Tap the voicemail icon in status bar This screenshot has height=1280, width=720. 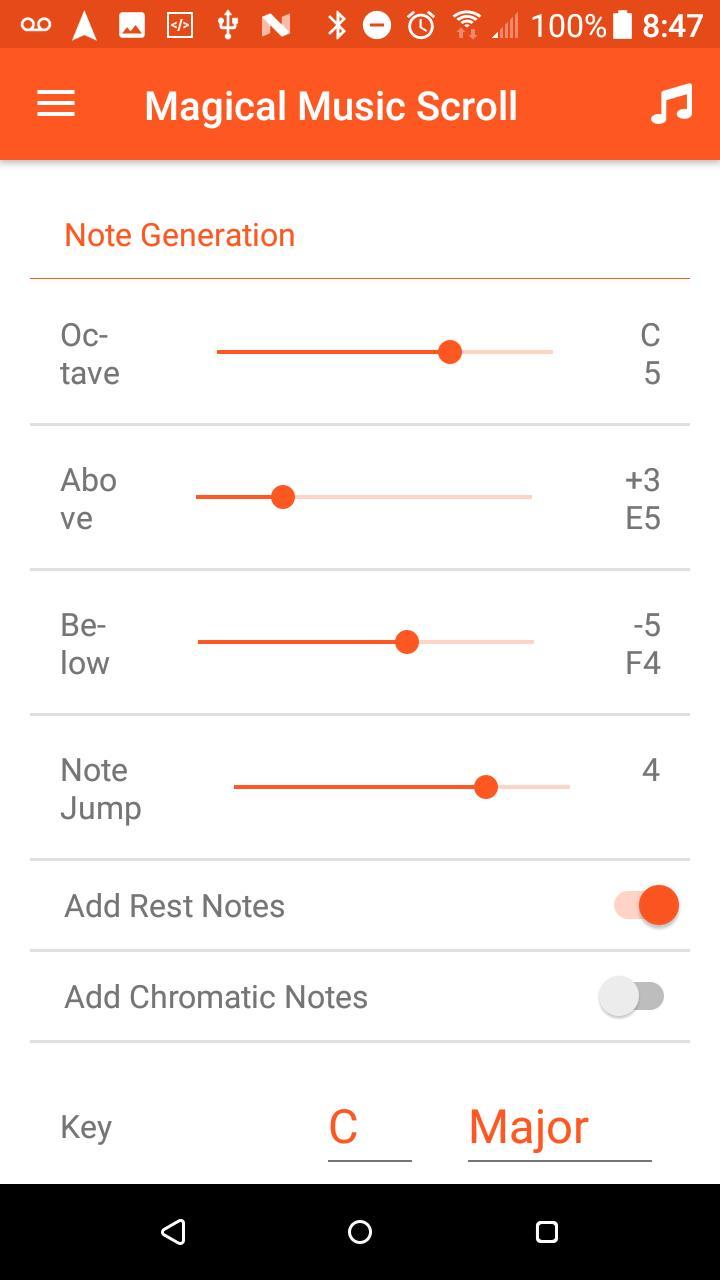pos(35,22)
